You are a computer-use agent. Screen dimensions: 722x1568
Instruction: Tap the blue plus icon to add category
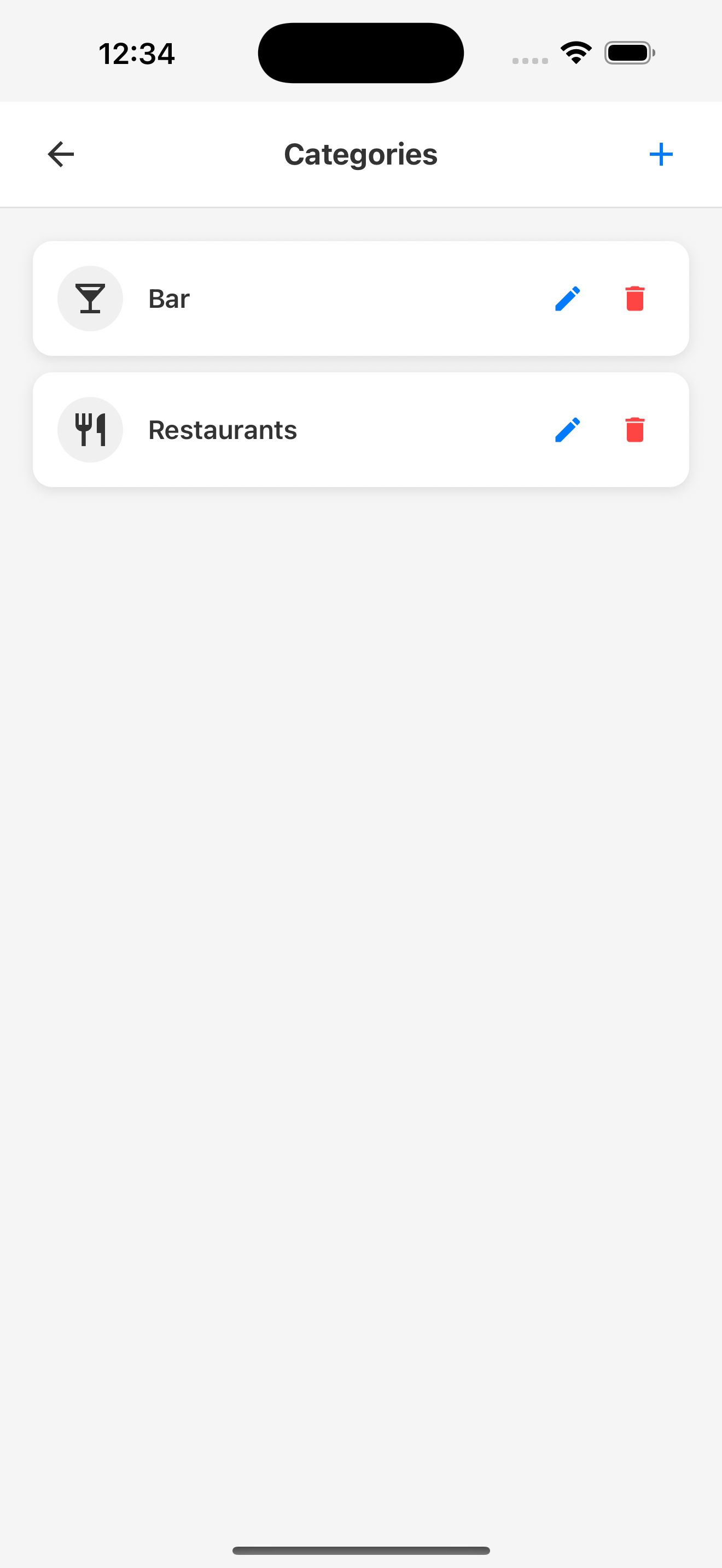pos(661,154)
